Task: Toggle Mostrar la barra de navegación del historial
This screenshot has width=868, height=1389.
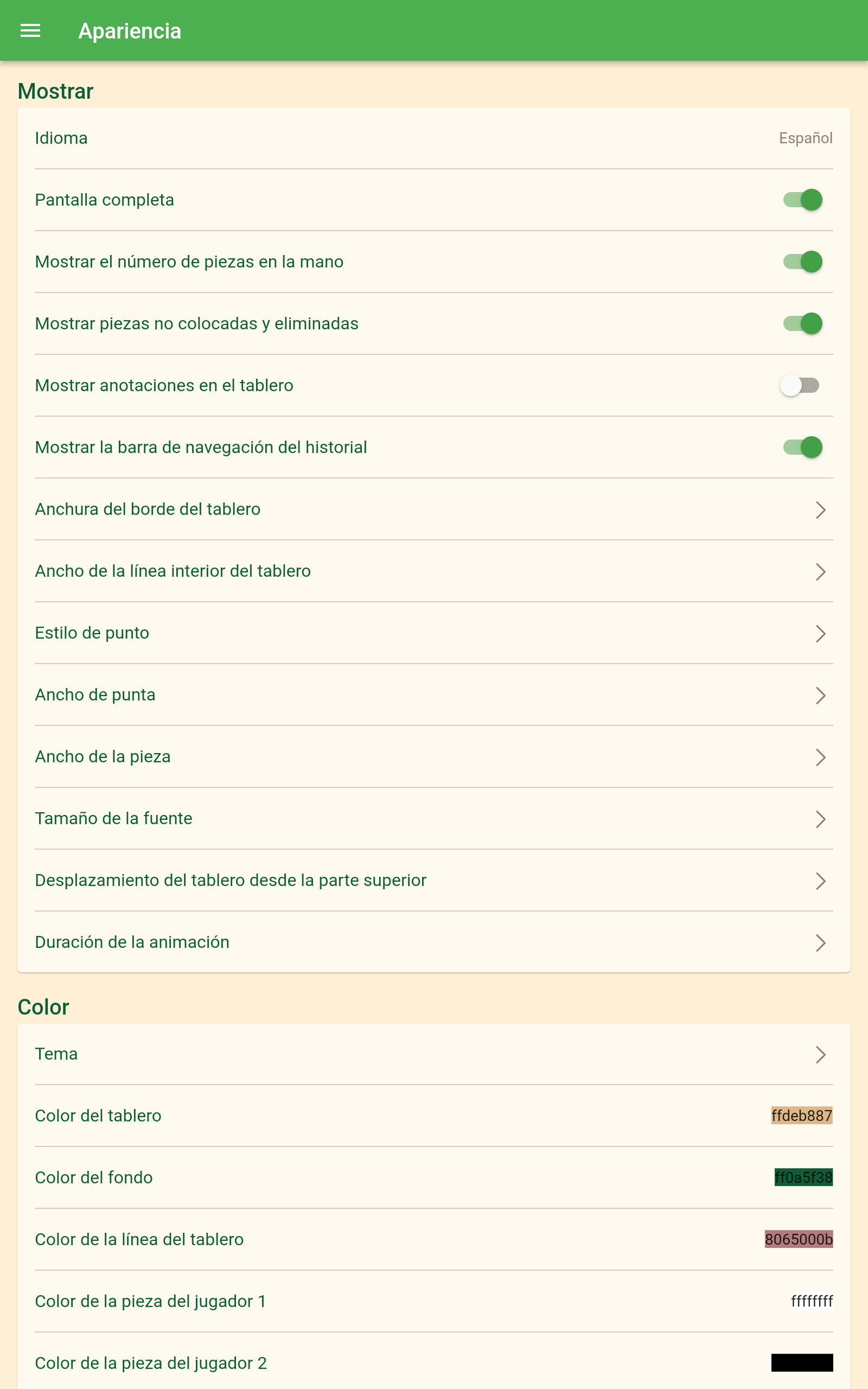Action: [x=802, y=447]
